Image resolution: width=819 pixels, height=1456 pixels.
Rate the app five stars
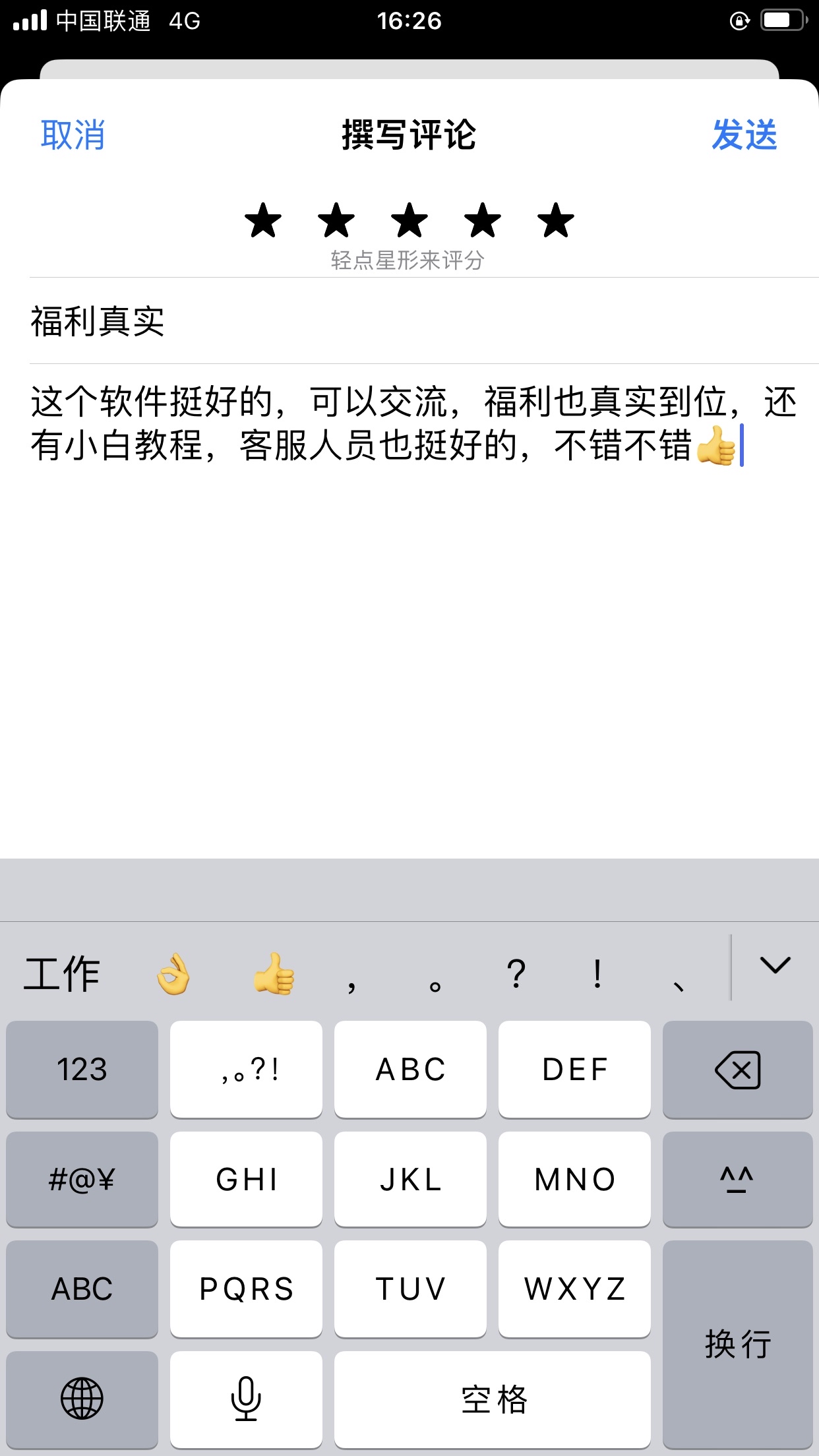point(556,220)
